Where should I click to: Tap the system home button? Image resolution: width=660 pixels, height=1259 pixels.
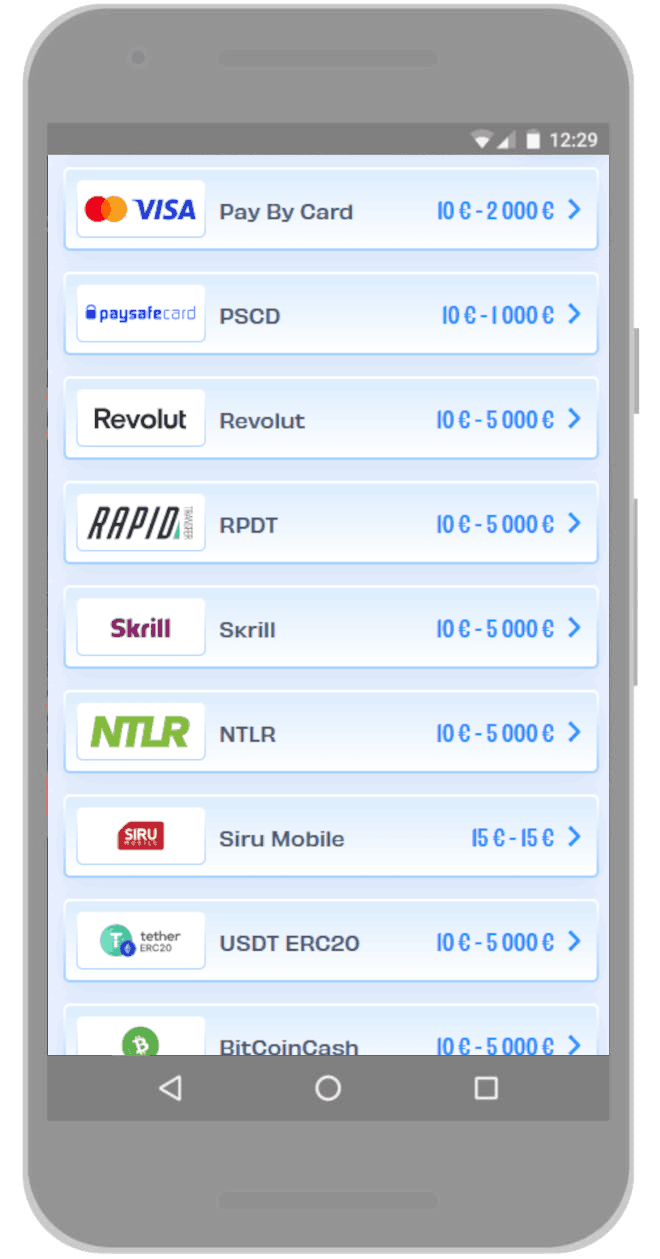pos(328,1088)
